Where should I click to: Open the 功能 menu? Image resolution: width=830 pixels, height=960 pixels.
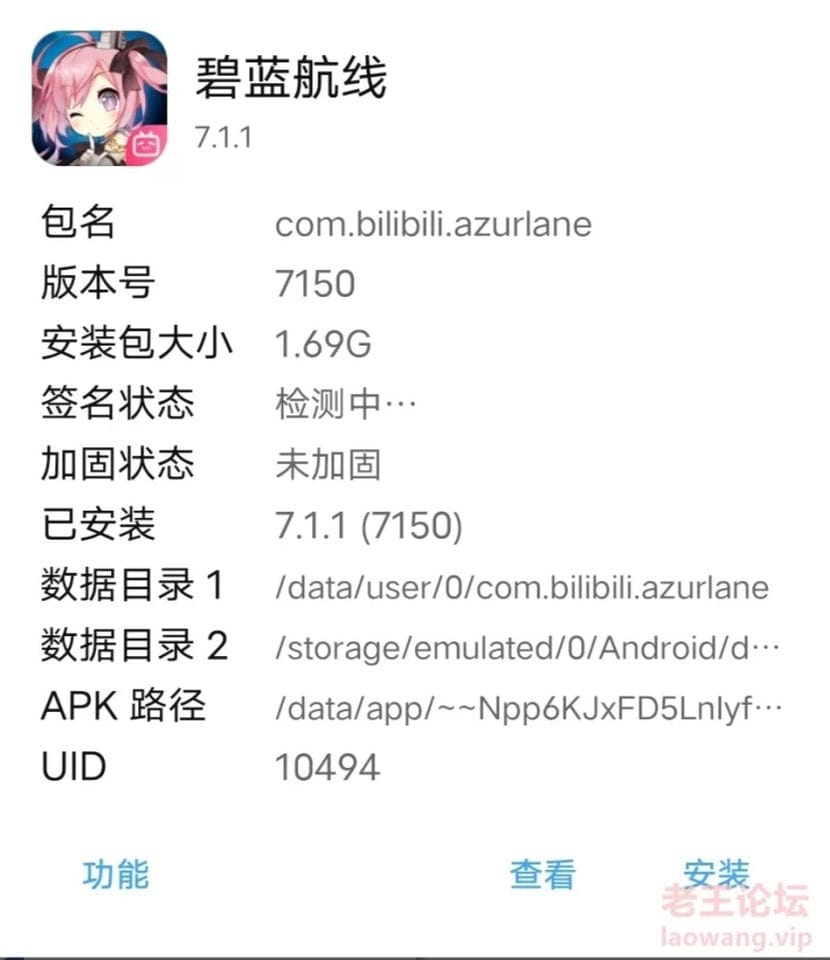pos(116,873)
